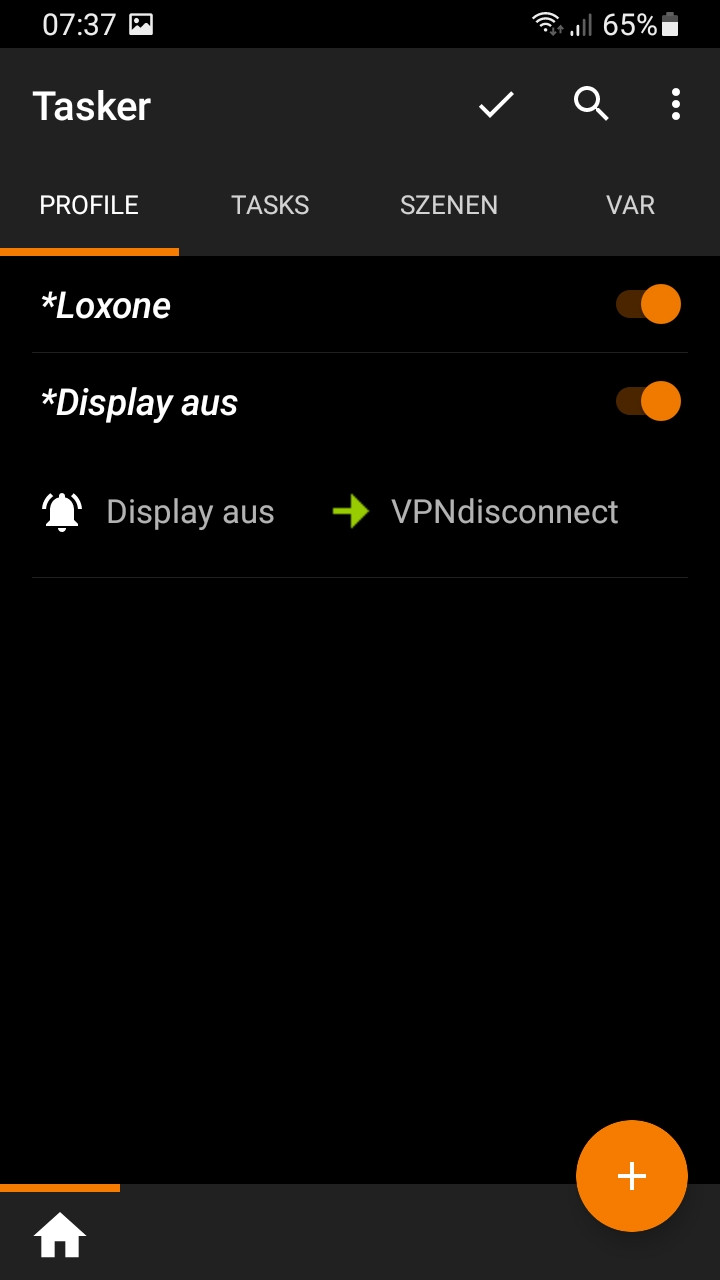Open the Display aus event context
Image resolution: width=720 pixels, height=1280 pixels.
(189, 512)
